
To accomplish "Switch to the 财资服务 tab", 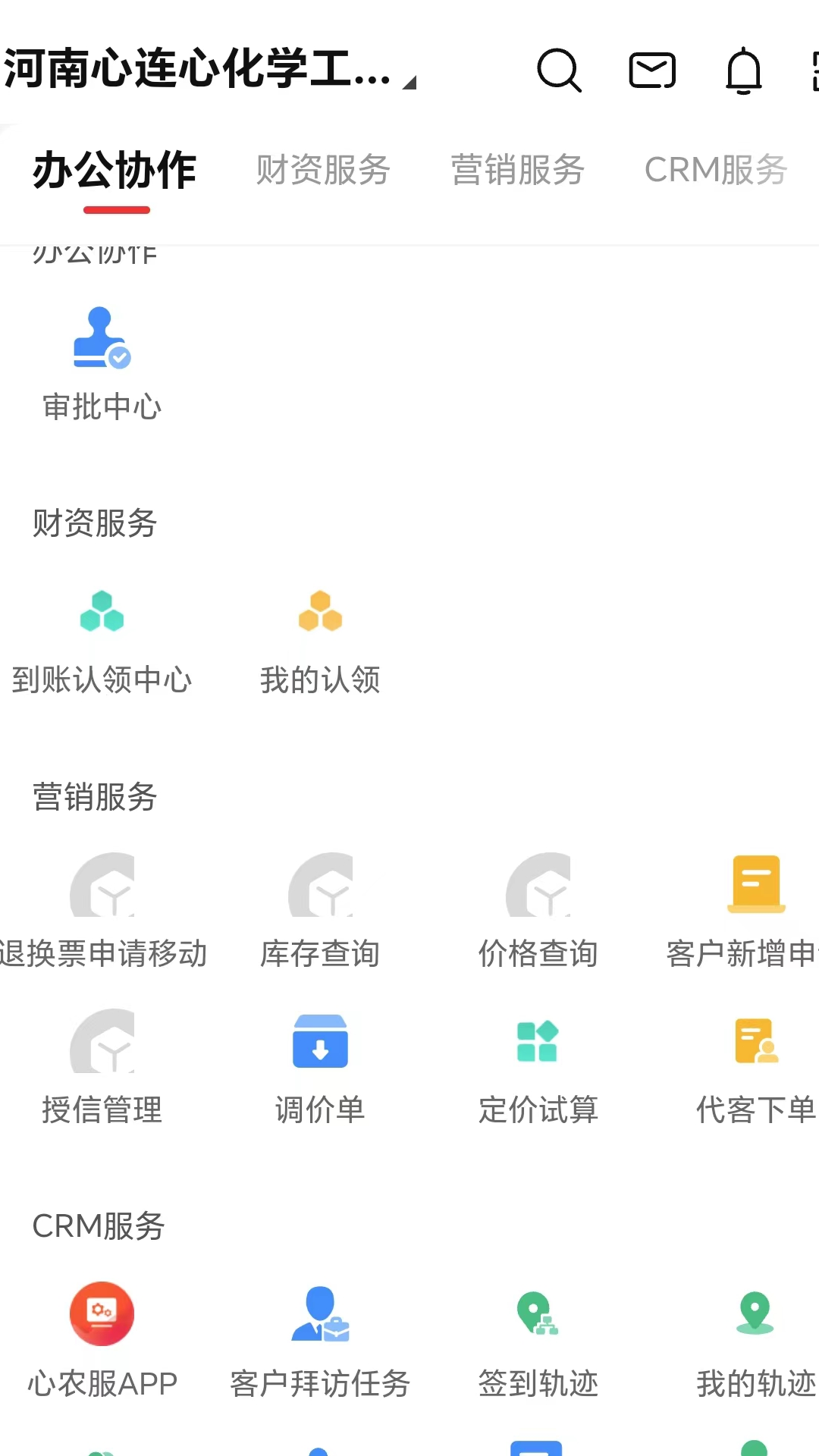I will [323, 170].
